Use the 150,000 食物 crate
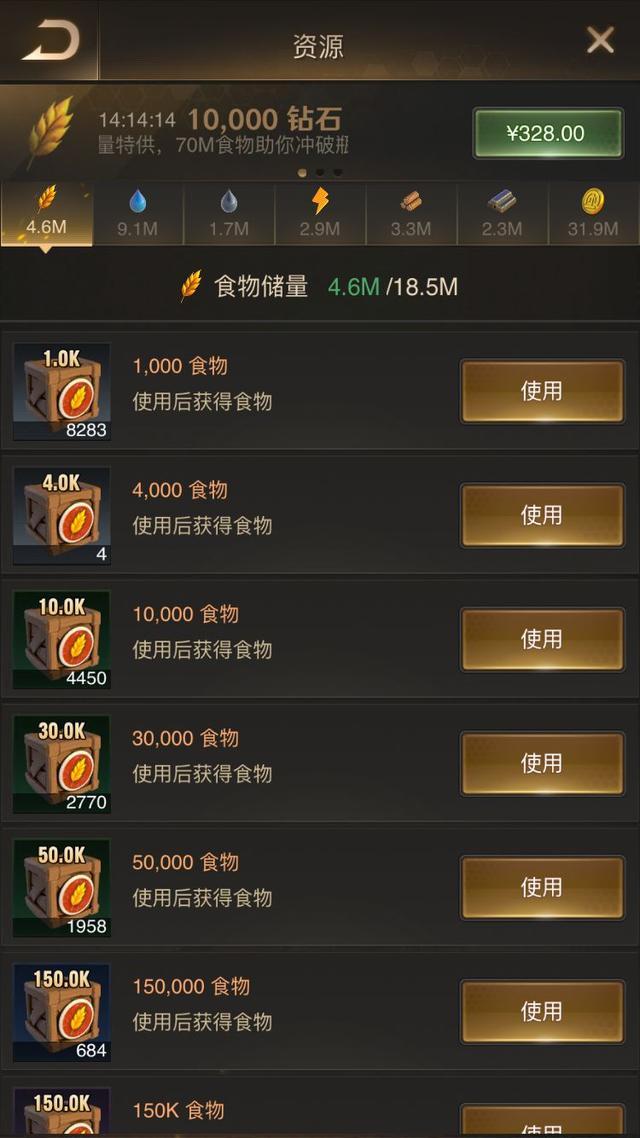Screen dimensions: 640x1138 tap(542, 1012)
